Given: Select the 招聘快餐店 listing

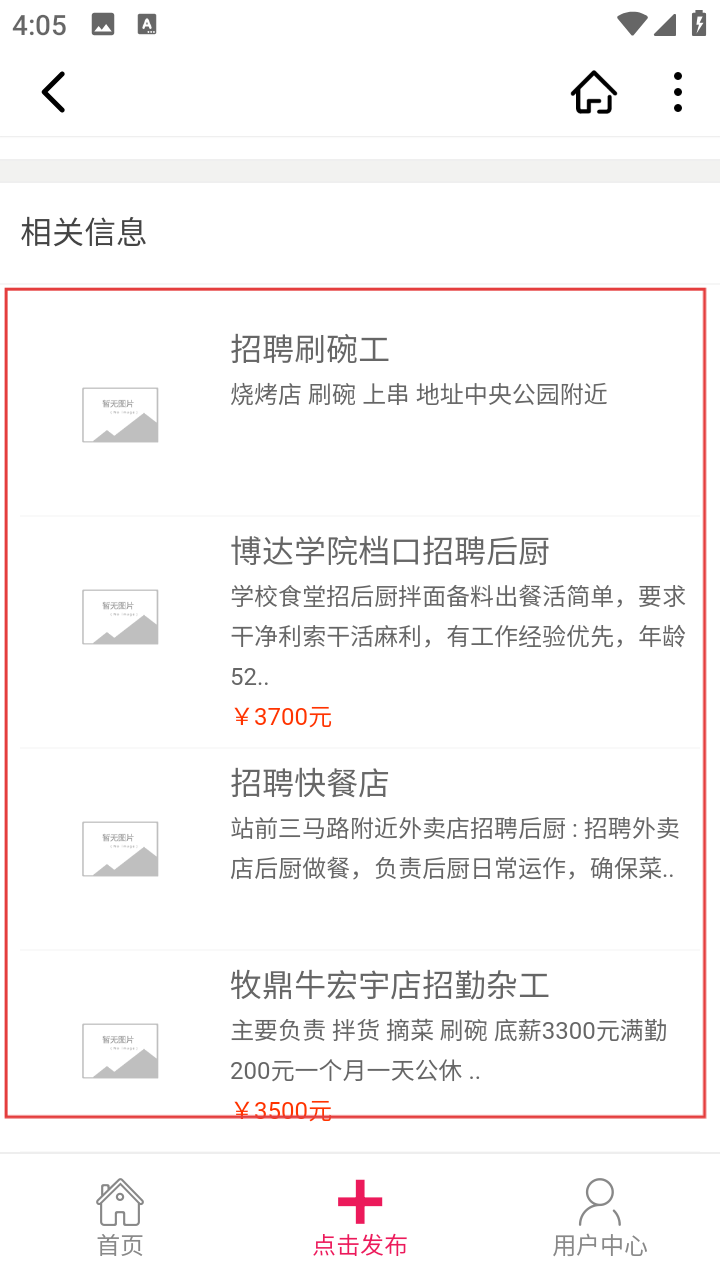Looking at the screenshot, I should 310,783.
